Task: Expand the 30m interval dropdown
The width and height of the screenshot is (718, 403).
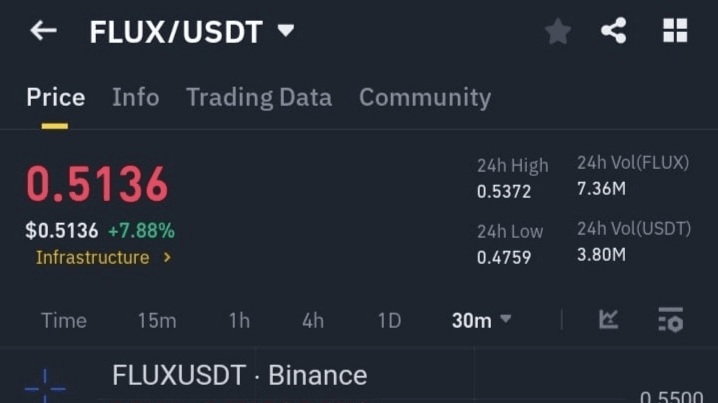Action: tap(481, 320)
